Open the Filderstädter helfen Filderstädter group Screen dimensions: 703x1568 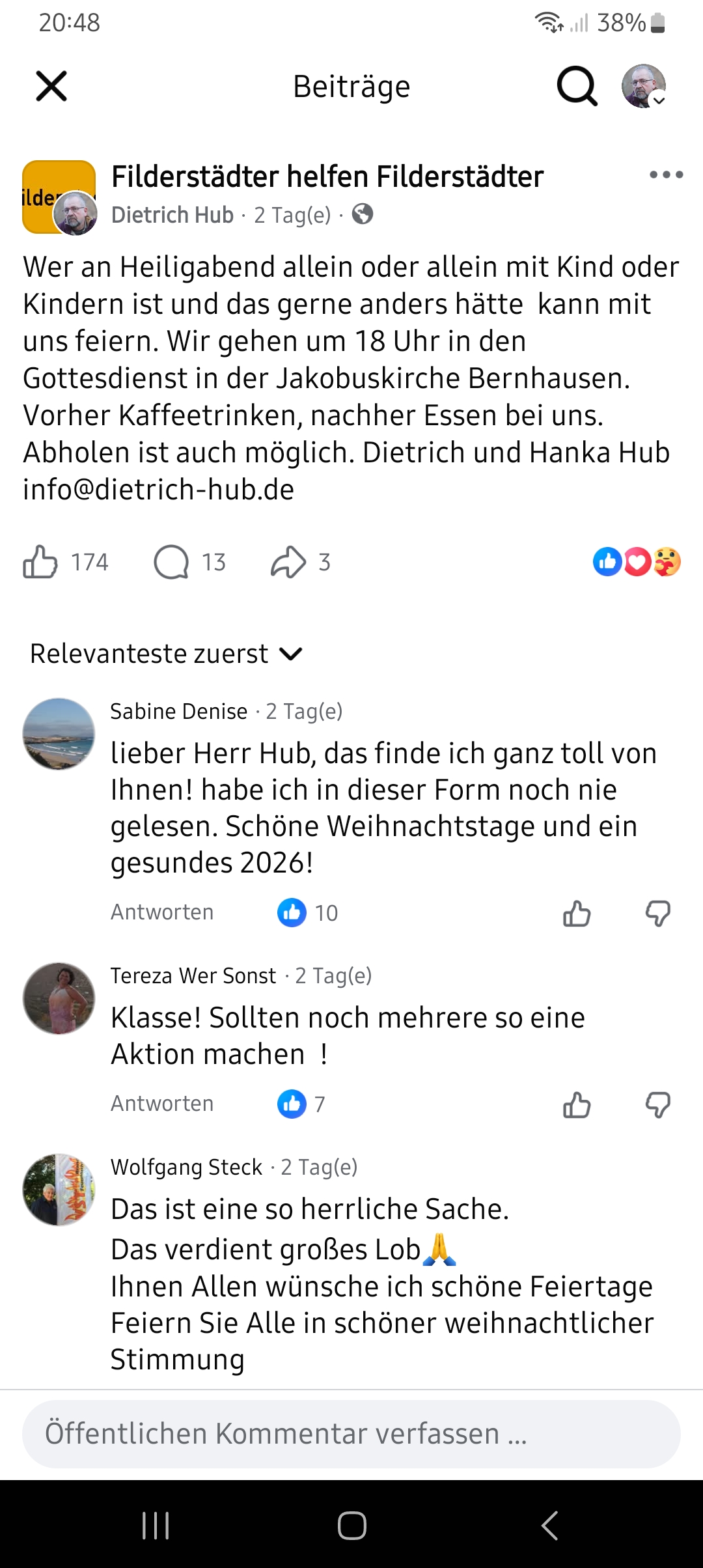coord(327,176)
